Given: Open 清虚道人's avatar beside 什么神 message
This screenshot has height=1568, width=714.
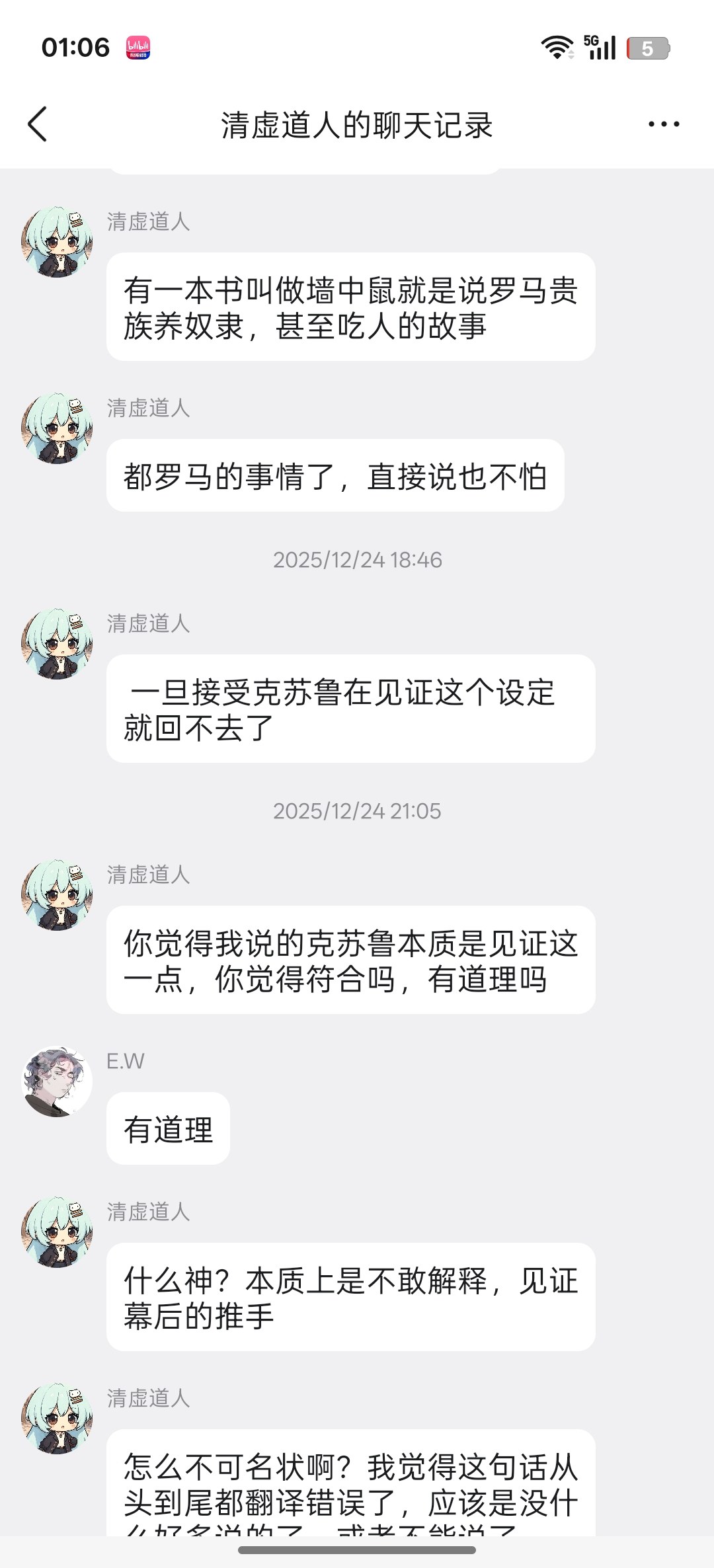Looking at the screenshot, I should (58, 1232).
